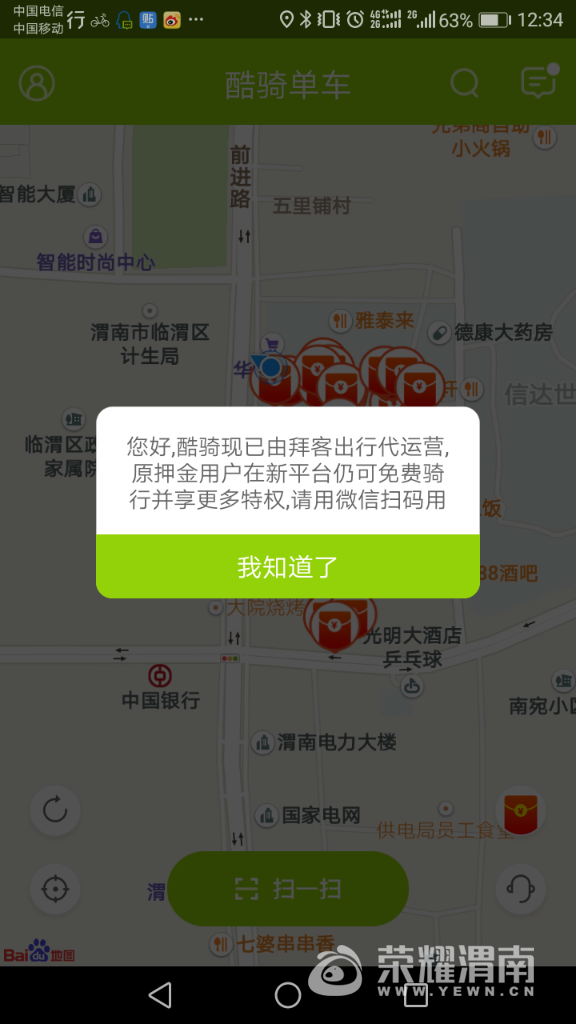The image size is (576, 1024).
Task: Recenter map on my location
Action: pos(55,889)
